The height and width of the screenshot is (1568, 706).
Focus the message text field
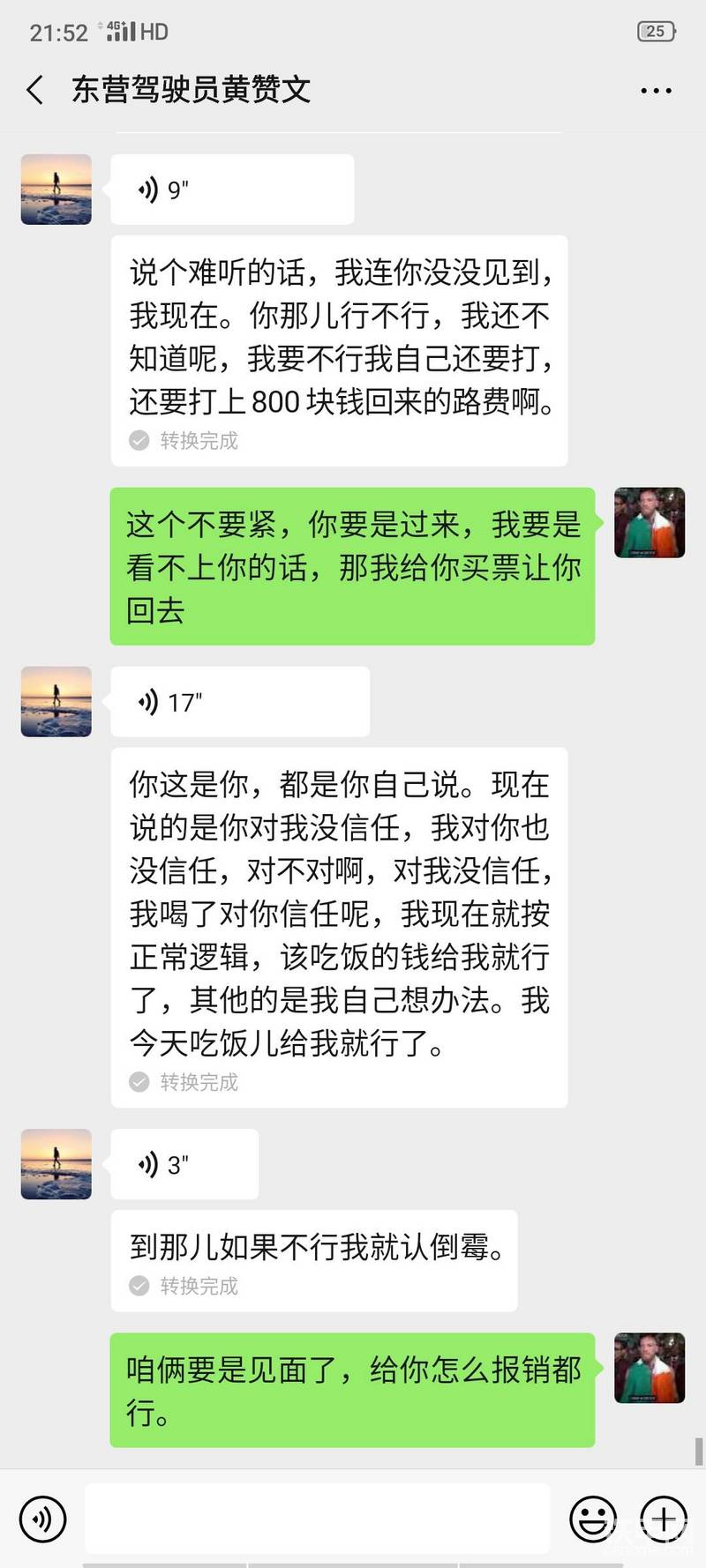pyautogui.click(x=318, y=1519)
